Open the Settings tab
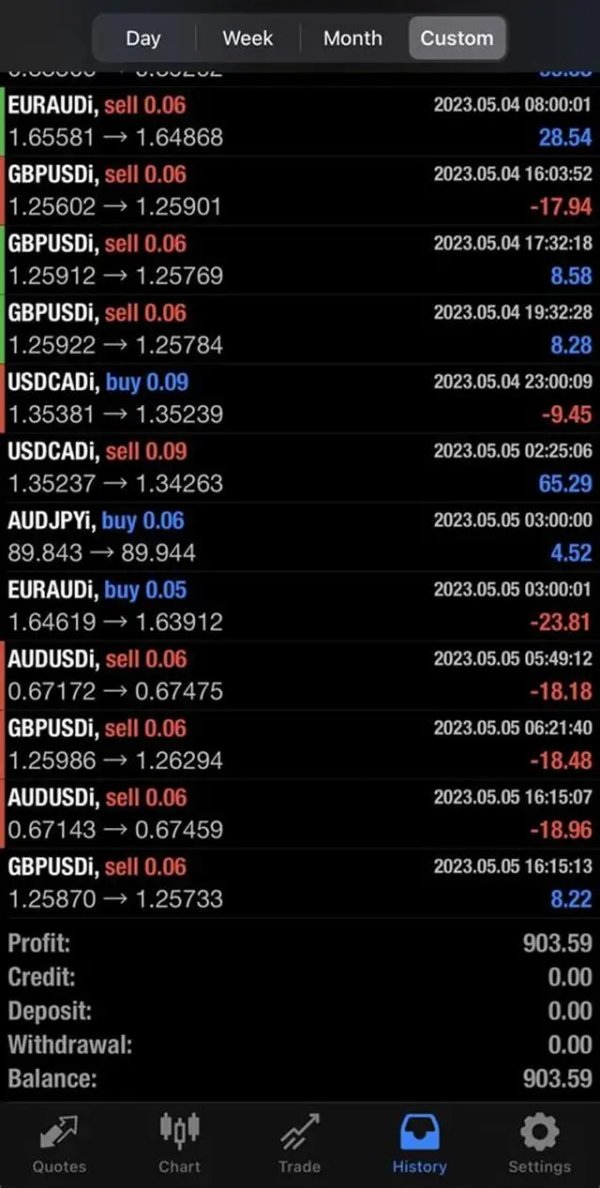 [x=539, y=1144]
